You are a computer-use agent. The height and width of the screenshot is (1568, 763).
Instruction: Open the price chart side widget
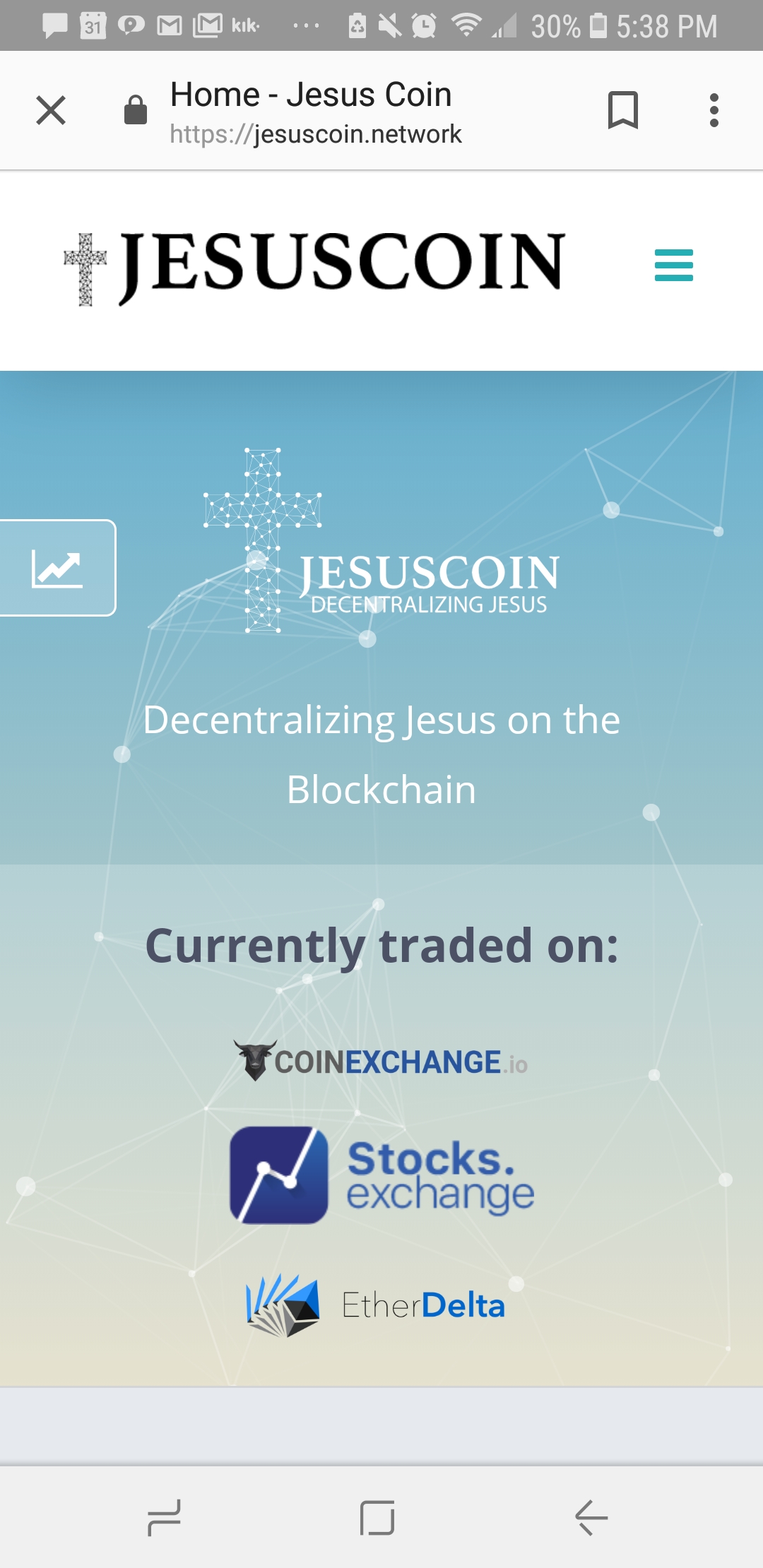point(57,568)
